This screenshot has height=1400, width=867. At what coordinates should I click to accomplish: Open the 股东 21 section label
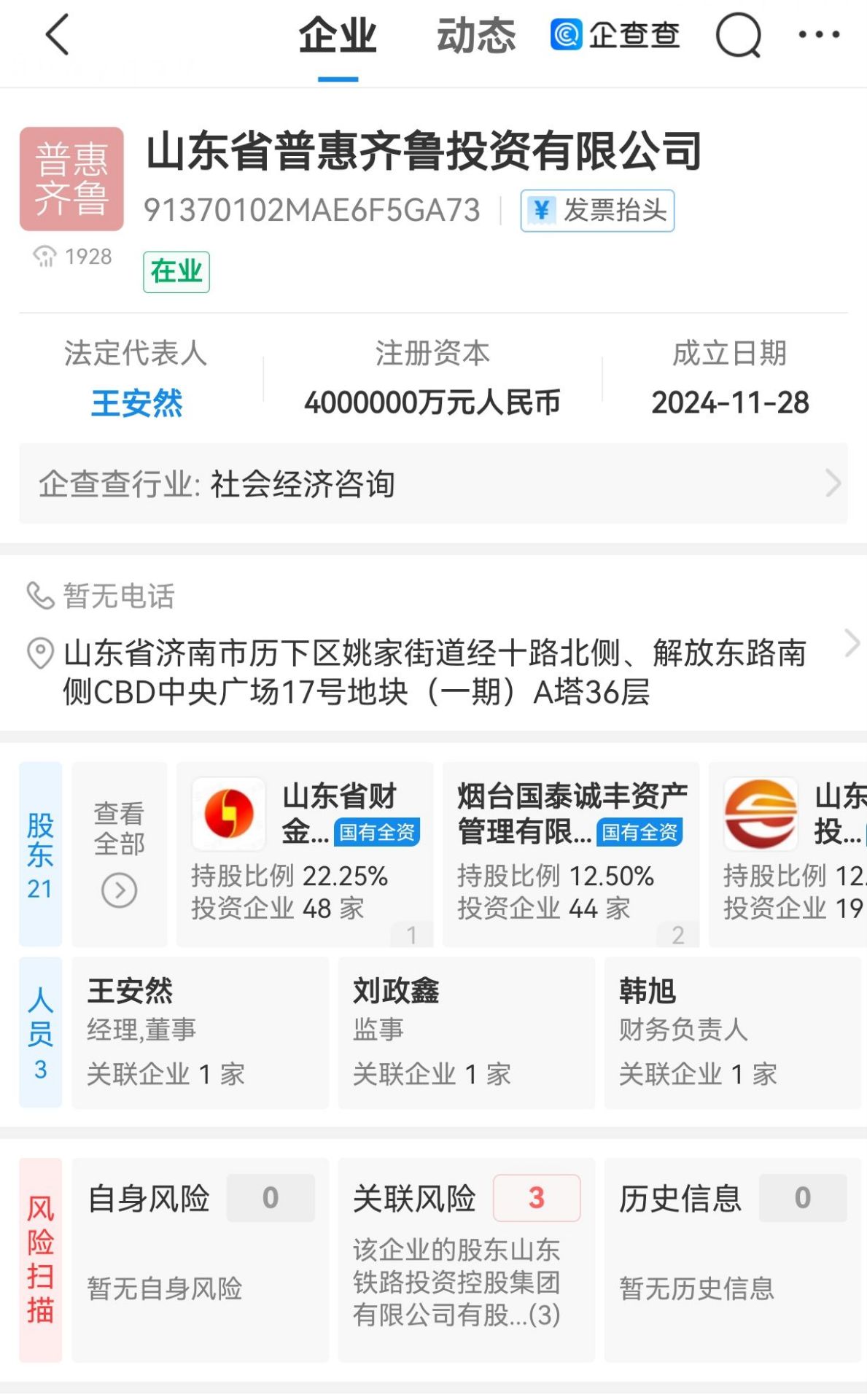click(41, 855)
